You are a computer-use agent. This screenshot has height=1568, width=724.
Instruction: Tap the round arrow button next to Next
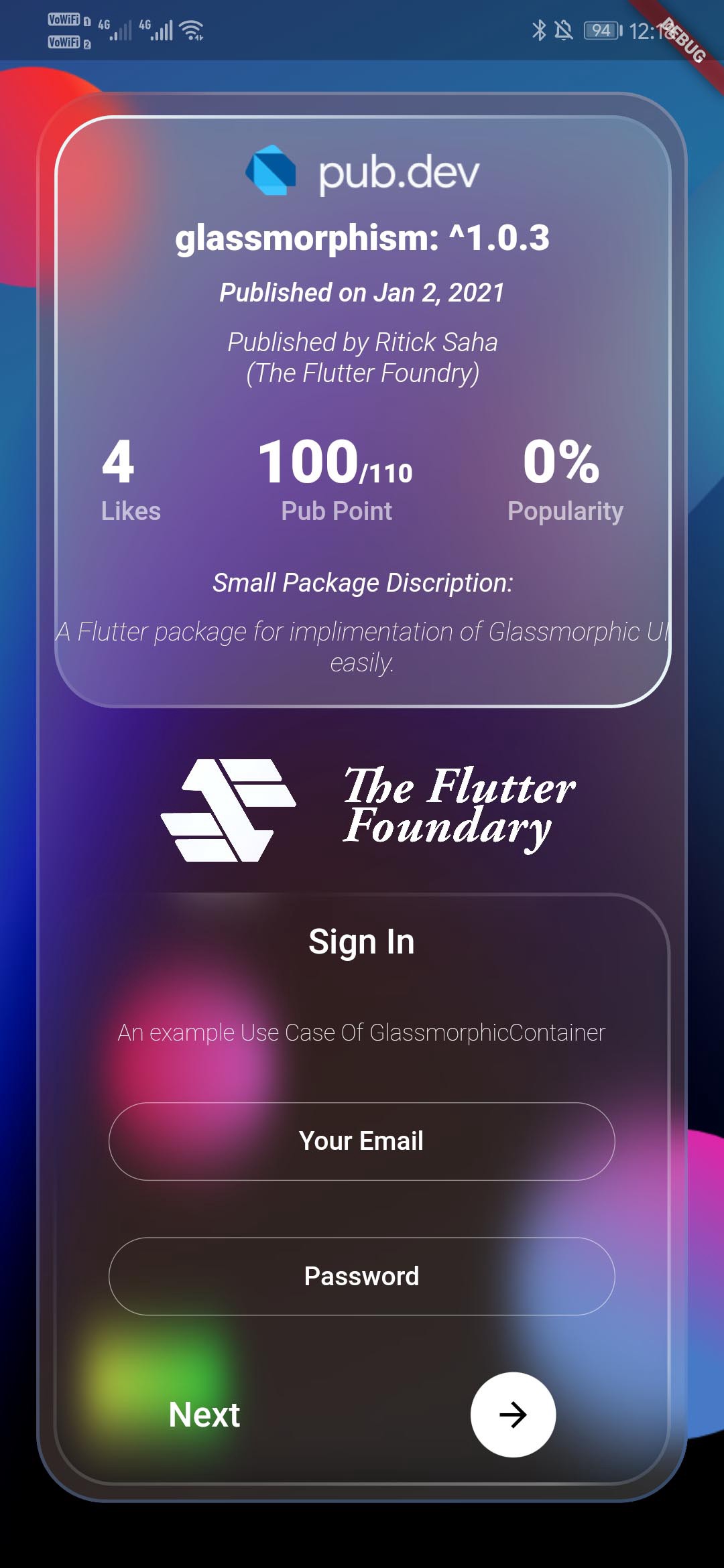pos(513,1415)
